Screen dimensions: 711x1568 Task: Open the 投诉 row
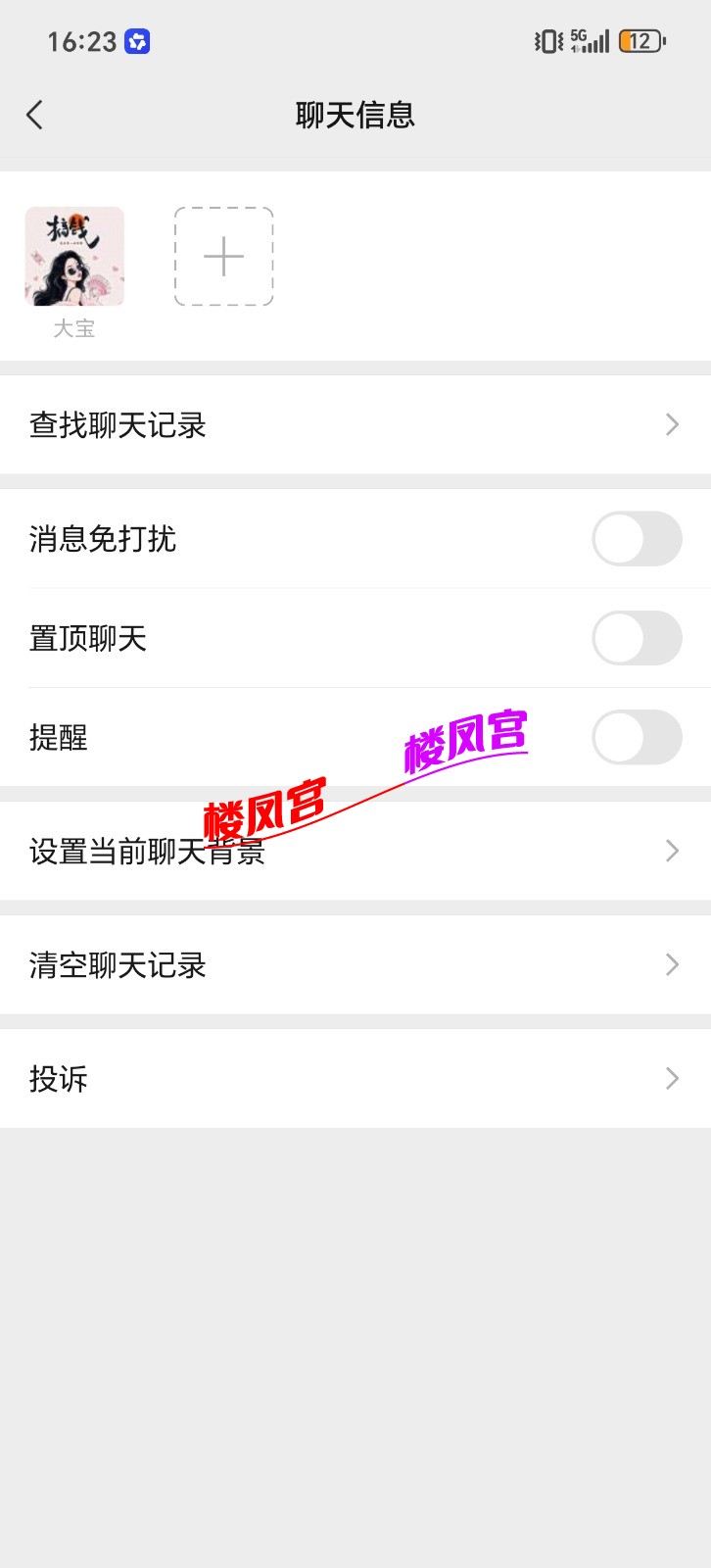355,1079
